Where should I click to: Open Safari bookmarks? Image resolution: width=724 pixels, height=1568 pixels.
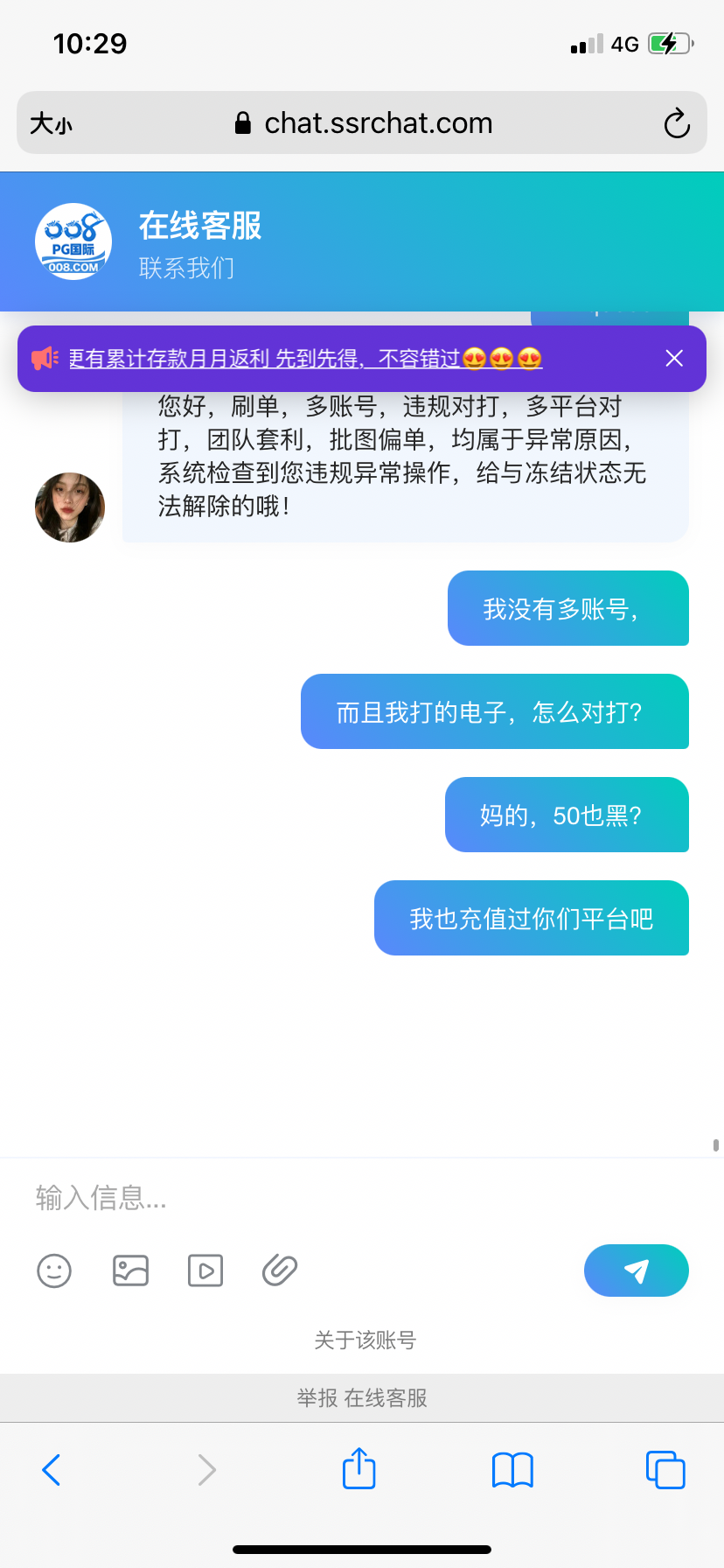click(512, 1470)
